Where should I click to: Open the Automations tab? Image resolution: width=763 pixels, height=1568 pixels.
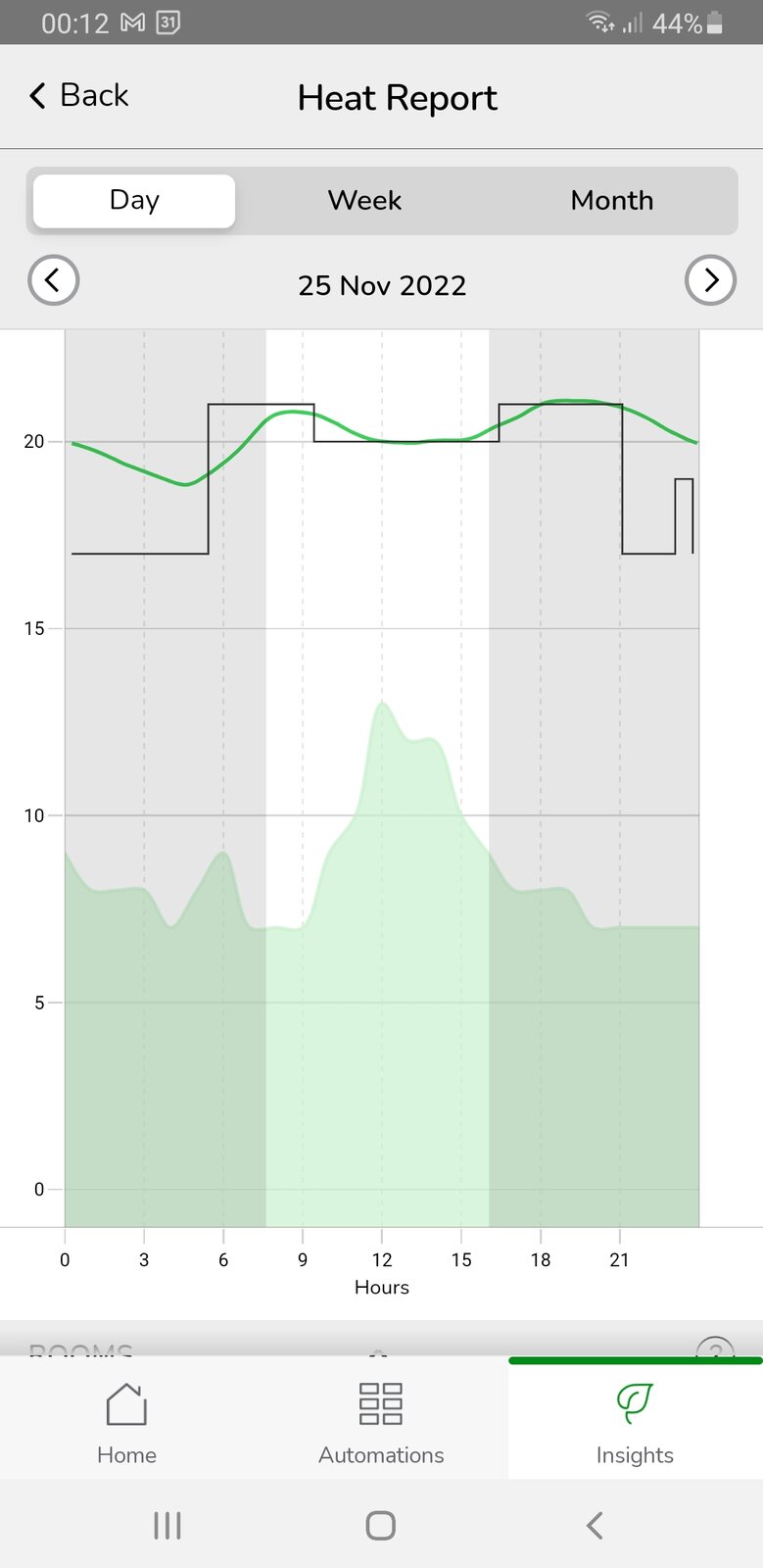(381, 1423)
